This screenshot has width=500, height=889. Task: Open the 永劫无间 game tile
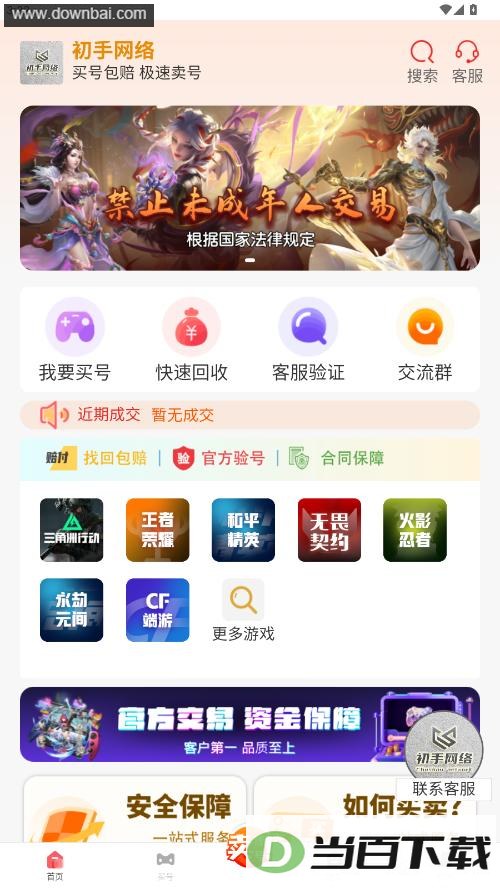(71, 610)
